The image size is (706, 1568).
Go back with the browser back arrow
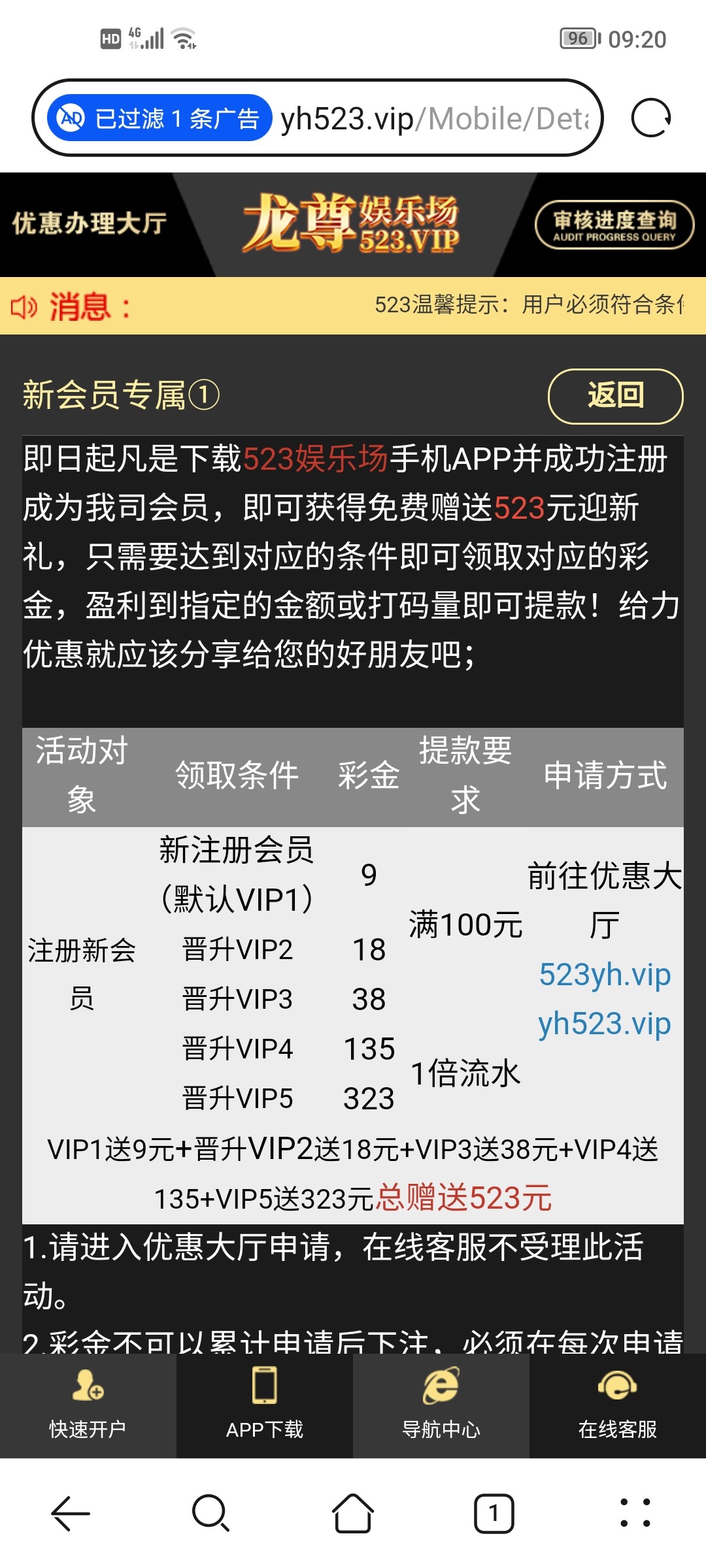[71, 1513]
